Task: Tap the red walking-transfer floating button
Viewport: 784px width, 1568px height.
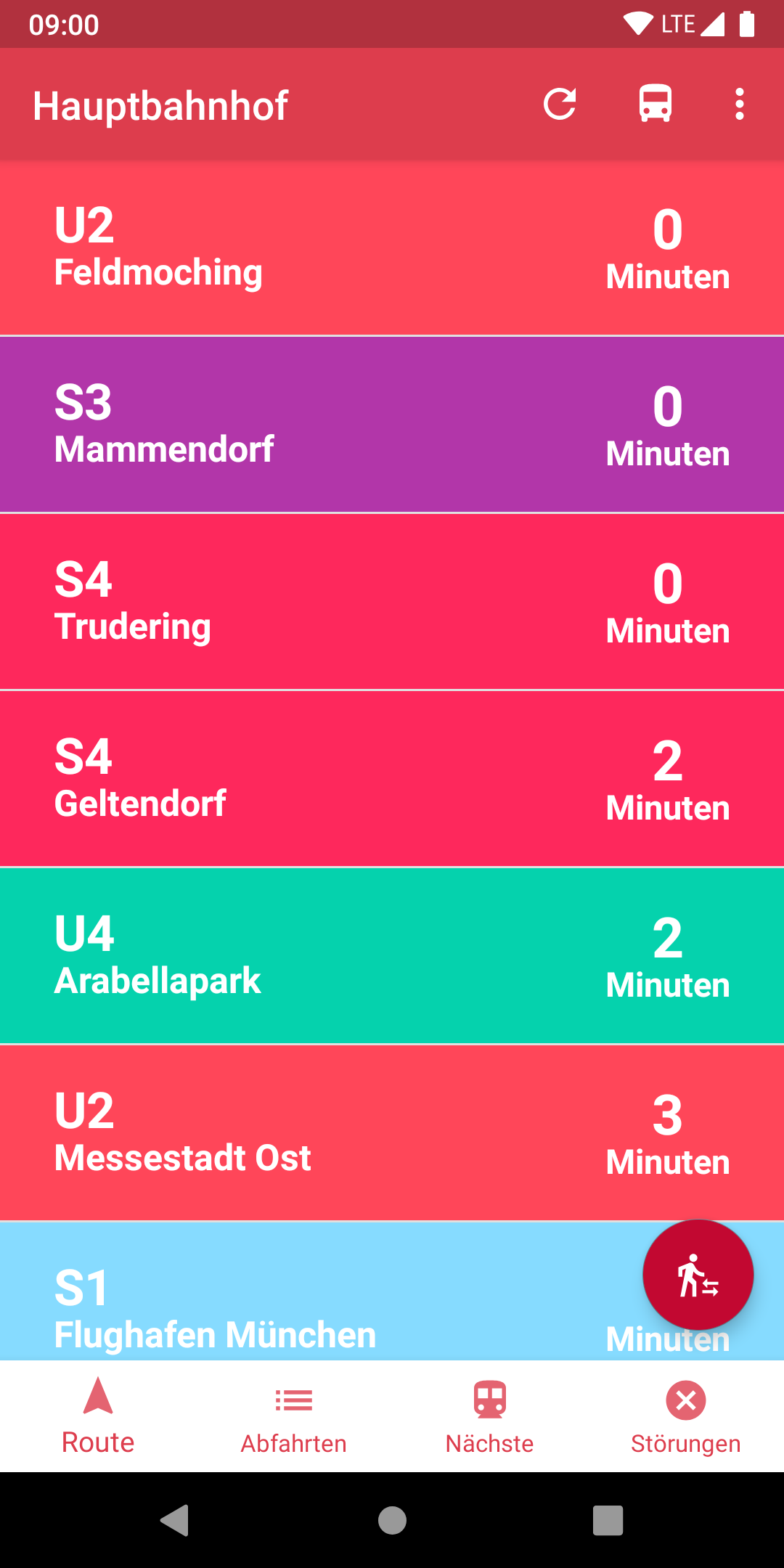Action: pyautogui.click(x=698, y=1275)
